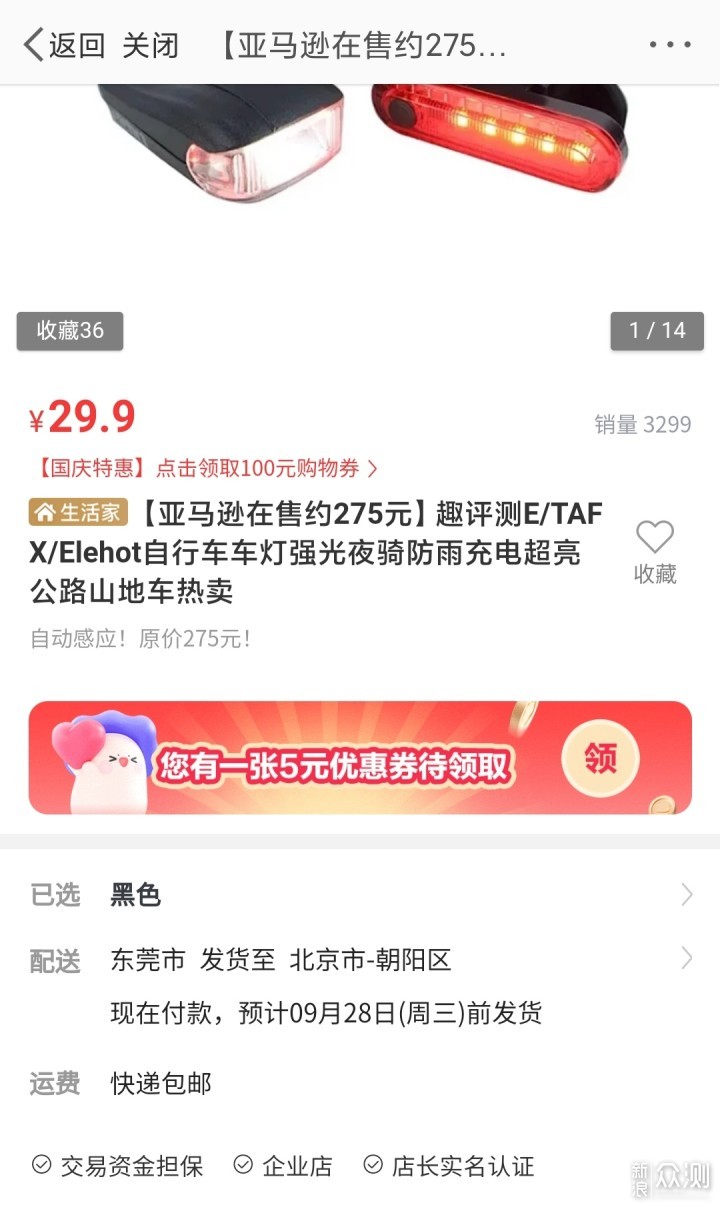720x1207 pixels.
Task: Tap 关闭 to close the page
Action: point(150,45)
